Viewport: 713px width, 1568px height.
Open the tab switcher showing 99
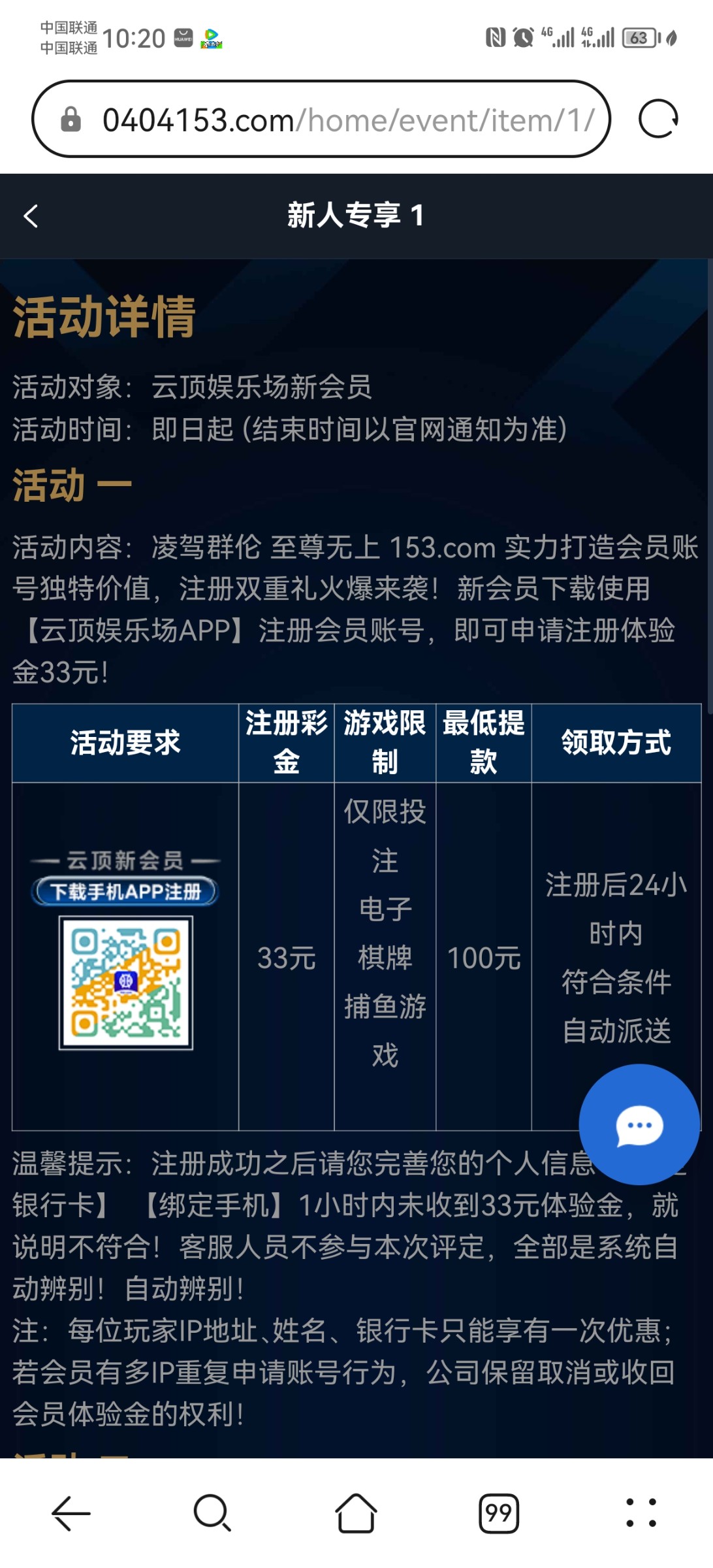[x=499, y=1513]
